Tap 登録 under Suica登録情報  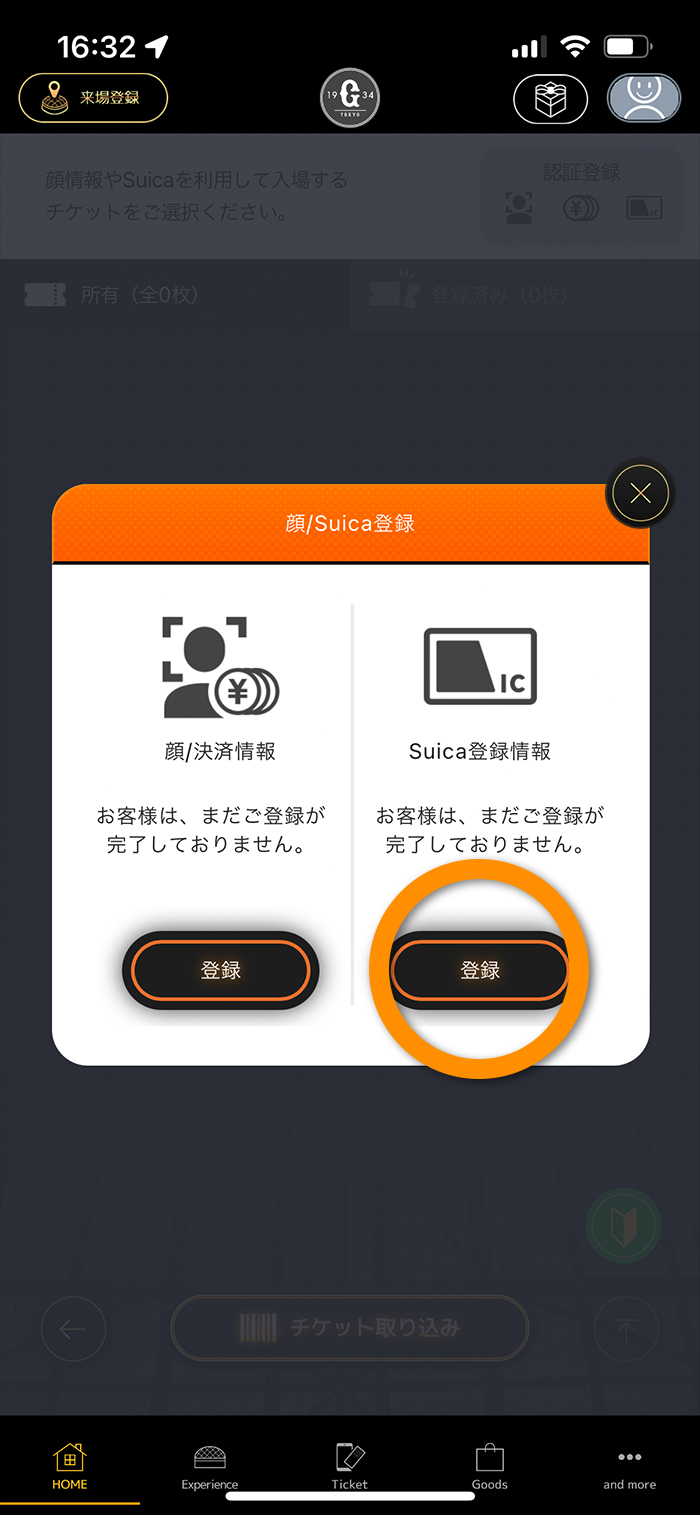tap(480, 970)
